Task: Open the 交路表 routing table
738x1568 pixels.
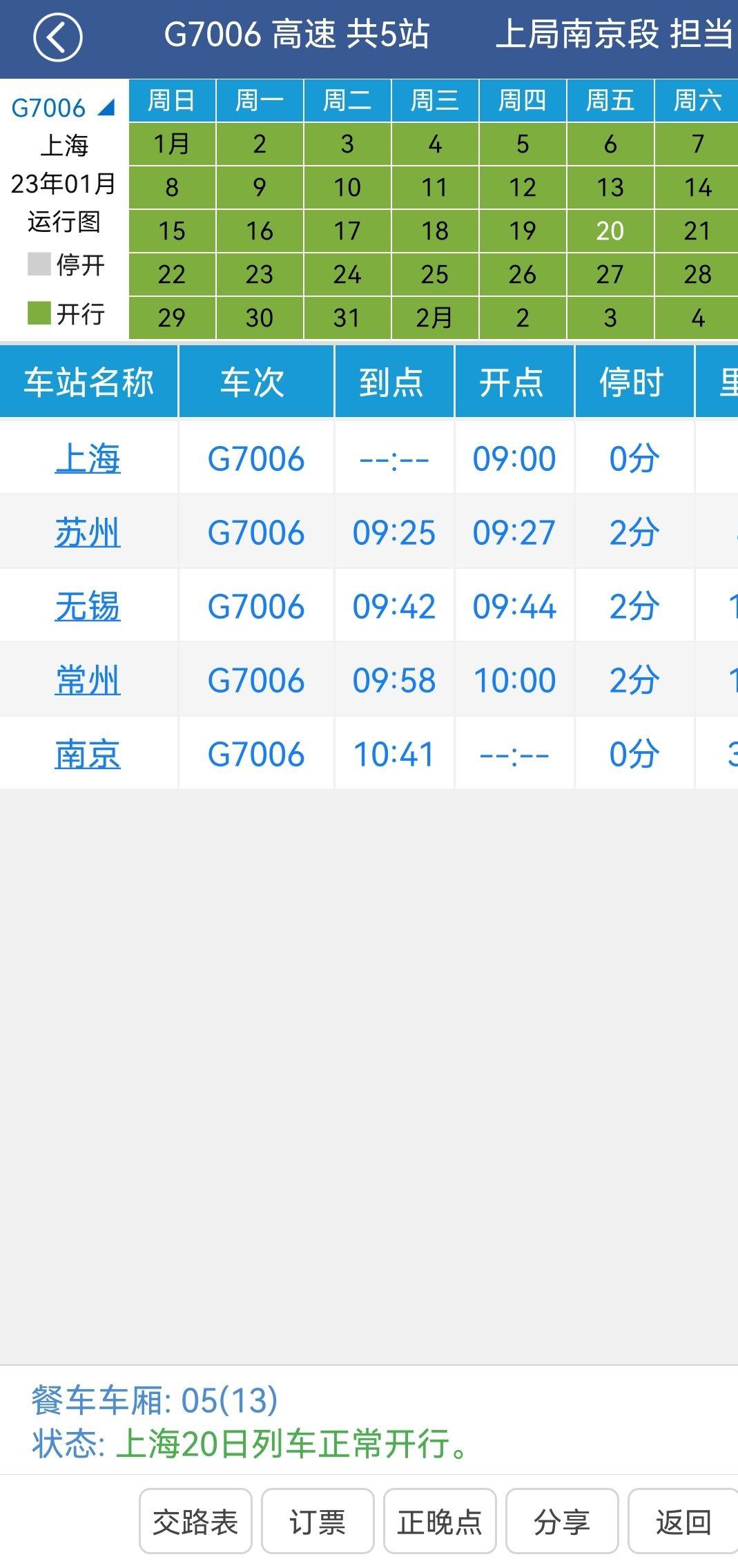Action: (195, 1521)
